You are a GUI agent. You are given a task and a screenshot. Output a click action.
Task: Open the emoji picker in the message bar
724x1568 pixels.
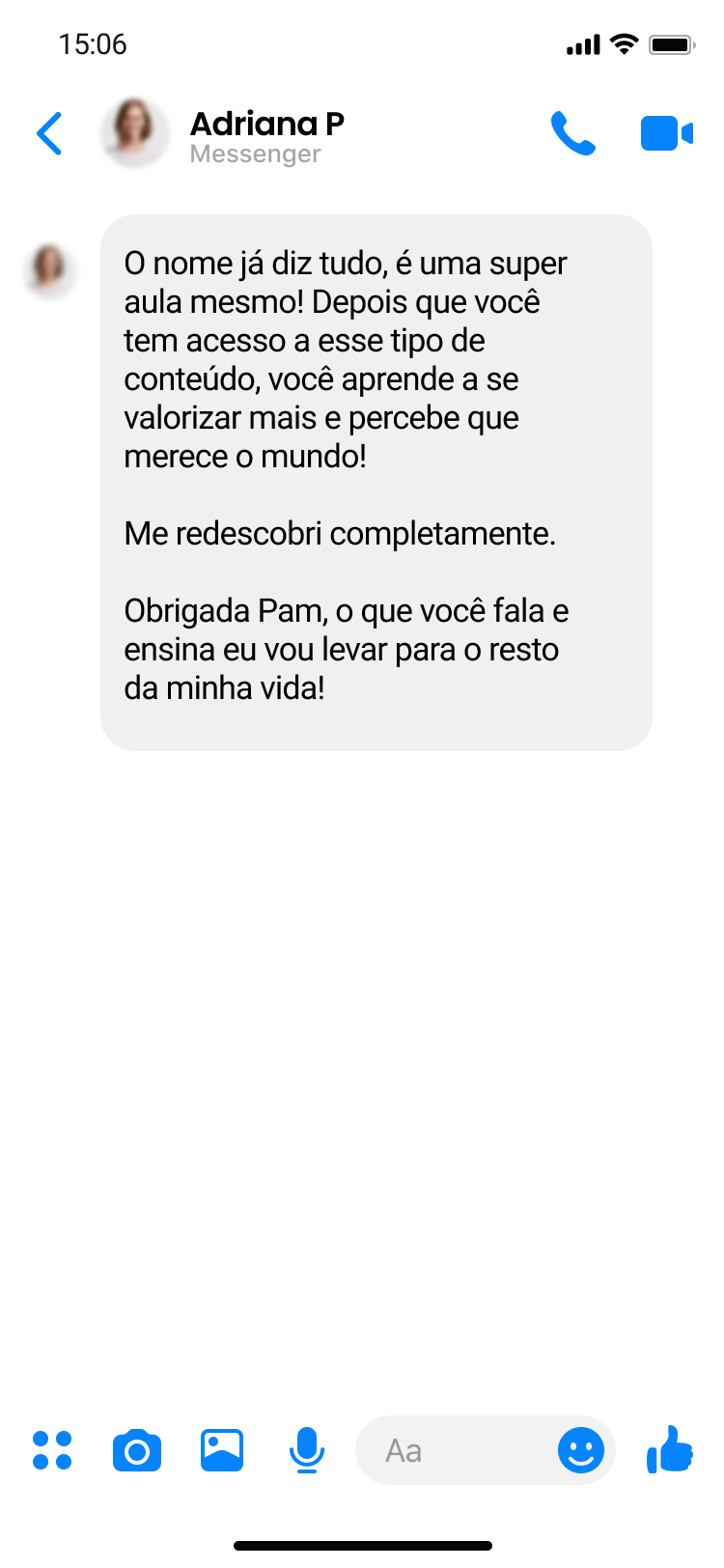(581, 1449)
